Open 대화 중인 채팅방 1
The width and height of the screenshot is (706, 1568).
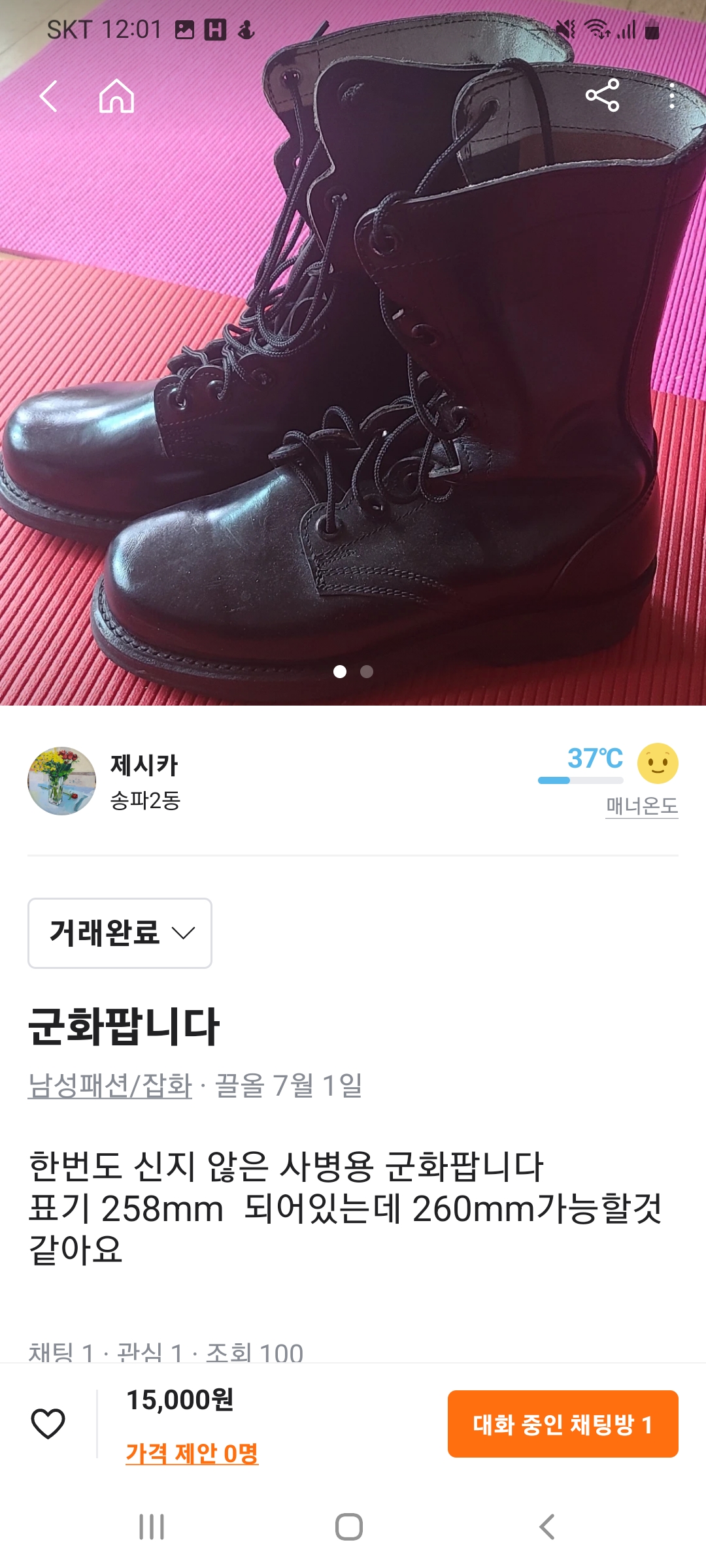point(563,1424)
